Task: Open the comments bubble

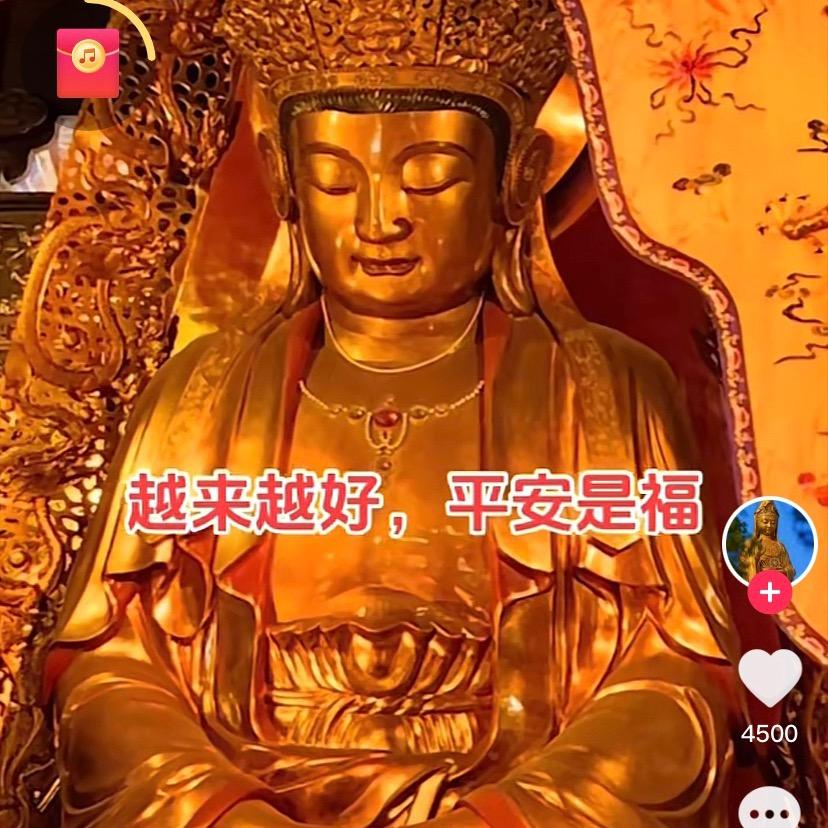Action: [x=769, y=808]
